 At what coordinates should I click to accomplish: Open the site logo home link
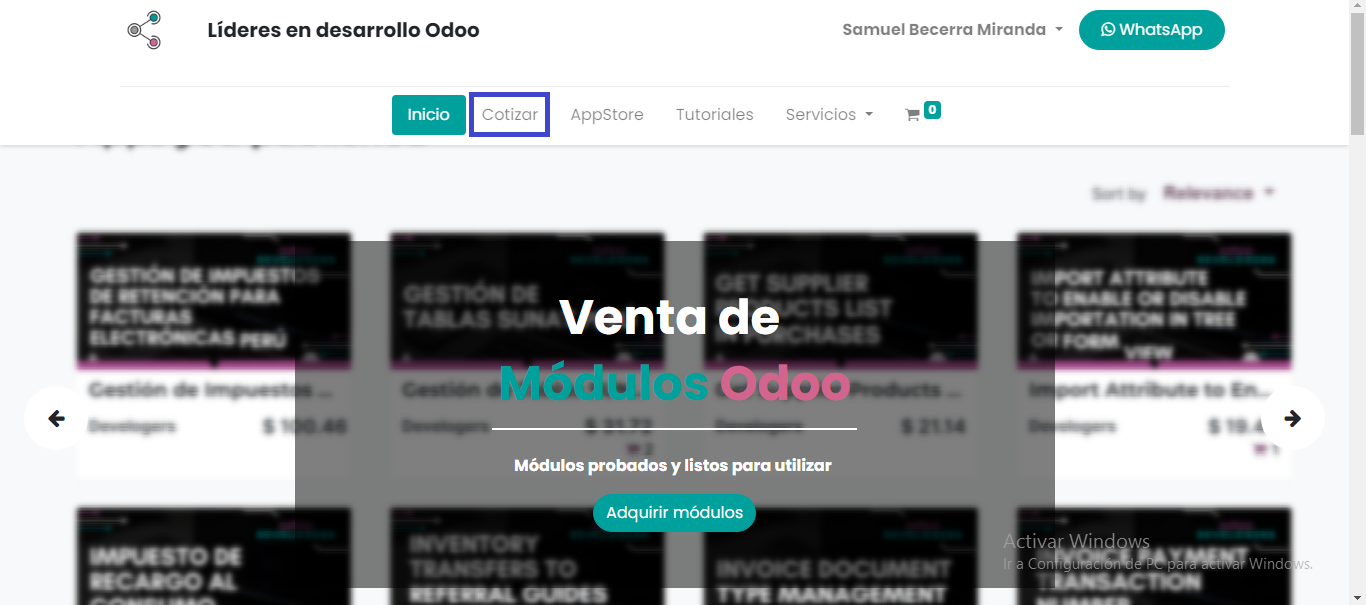145,30
